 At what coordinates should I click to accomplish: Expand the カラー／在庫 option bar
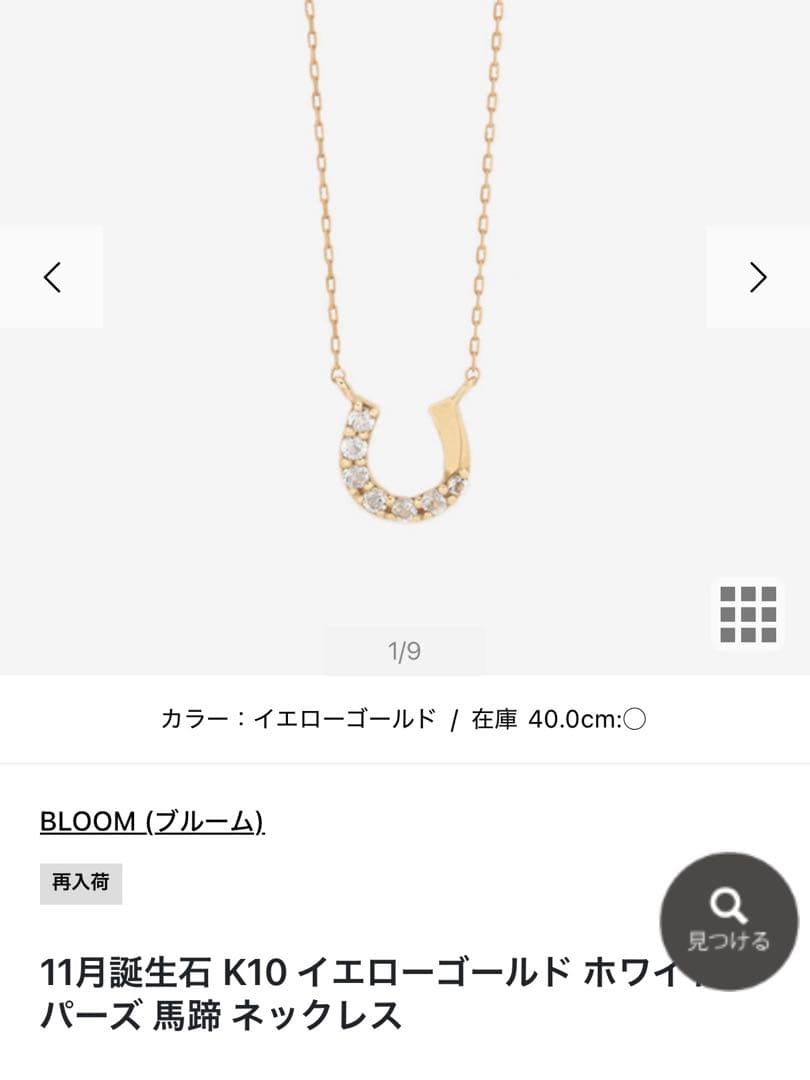pos(405,718)
